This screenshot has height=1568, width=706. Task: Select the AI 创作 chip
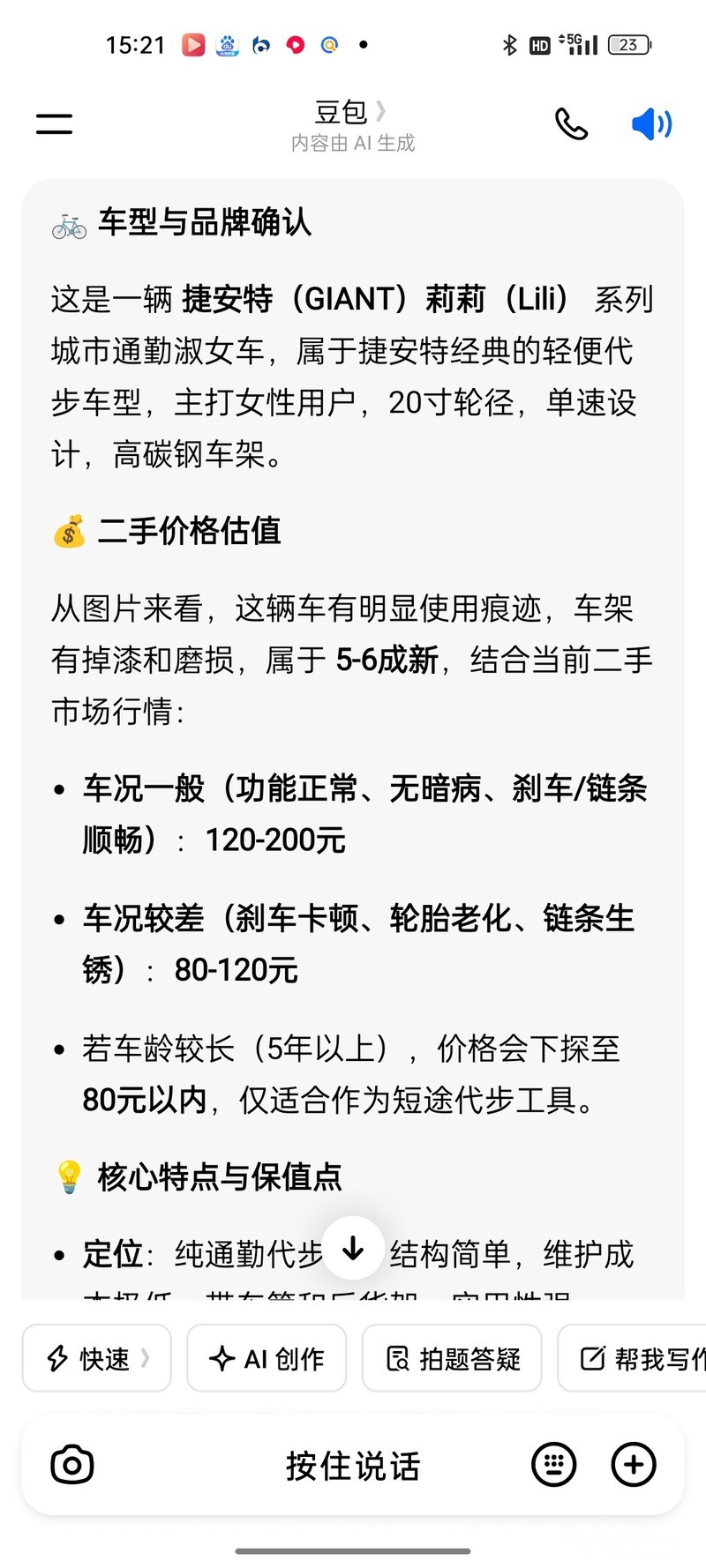click(x=267, y=1358)
